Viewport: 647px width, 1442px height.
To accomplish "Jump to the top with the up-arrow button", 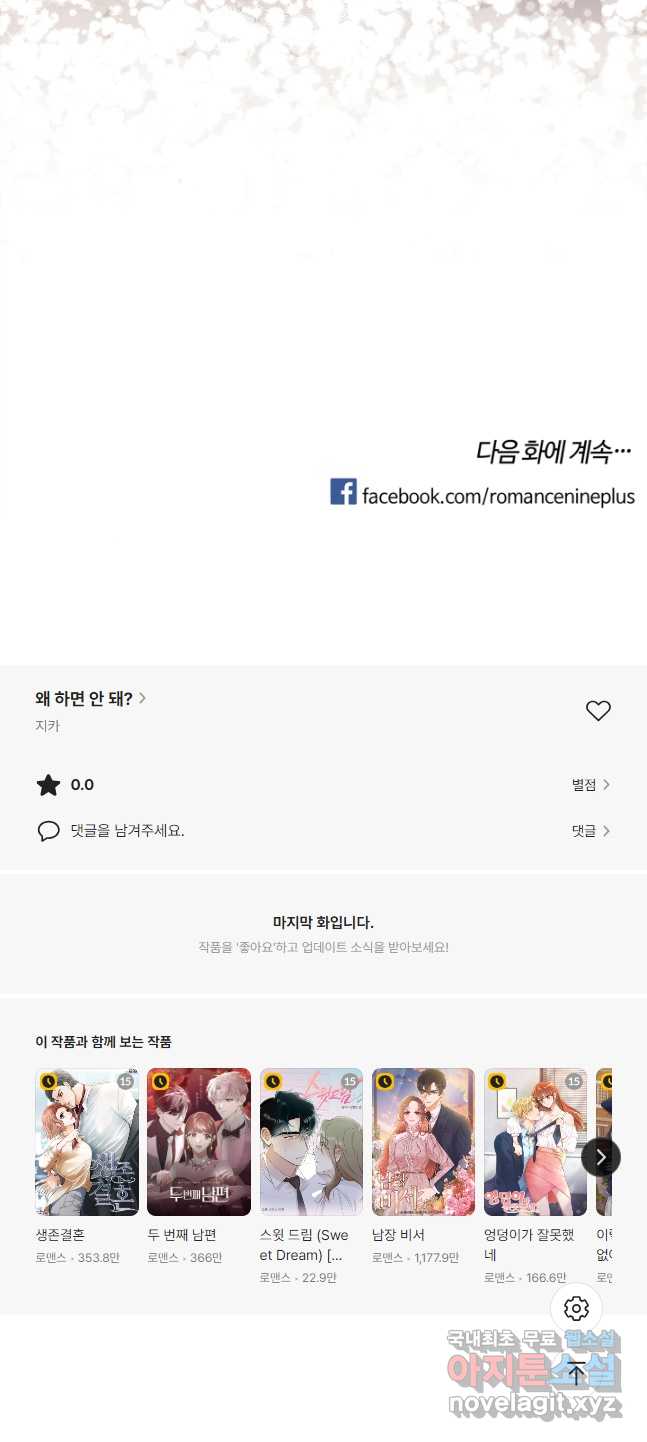I will pyautogui.click(x=577, y=1373).
